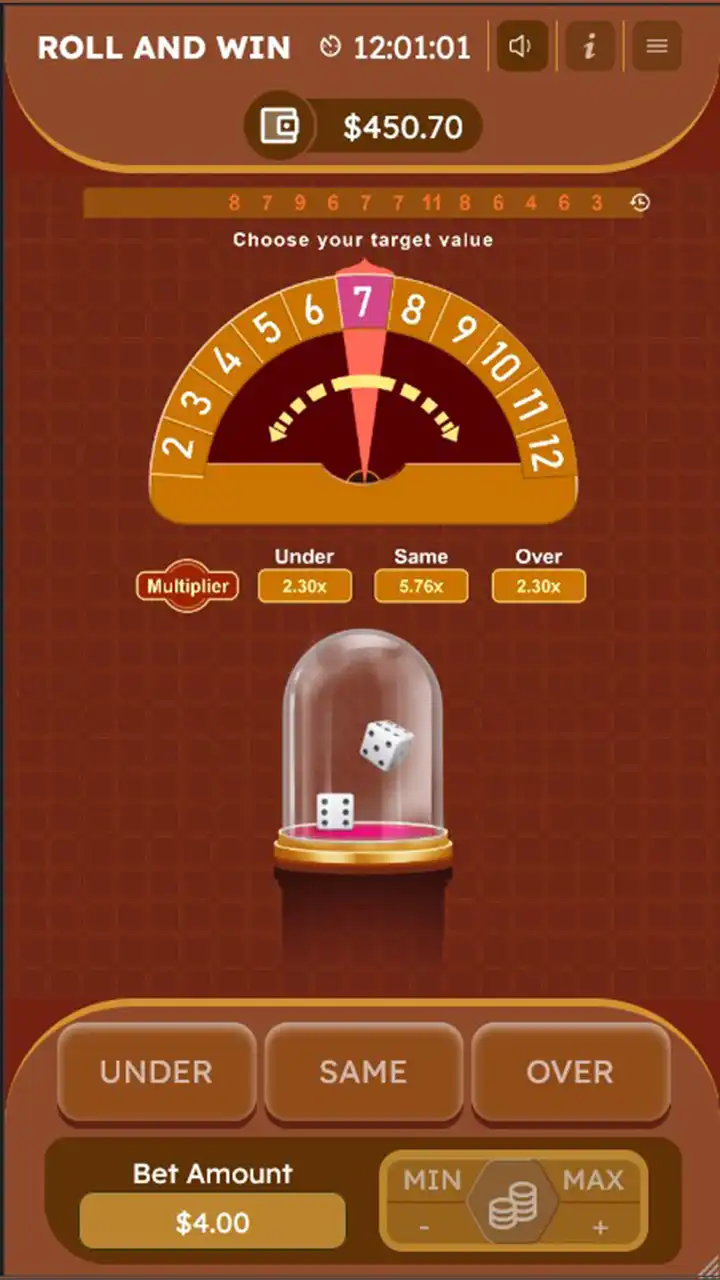The height and width of the screenshot is (1280, 720).
Task: Increase the bet with the plus button
Action: coord(600,1228)
